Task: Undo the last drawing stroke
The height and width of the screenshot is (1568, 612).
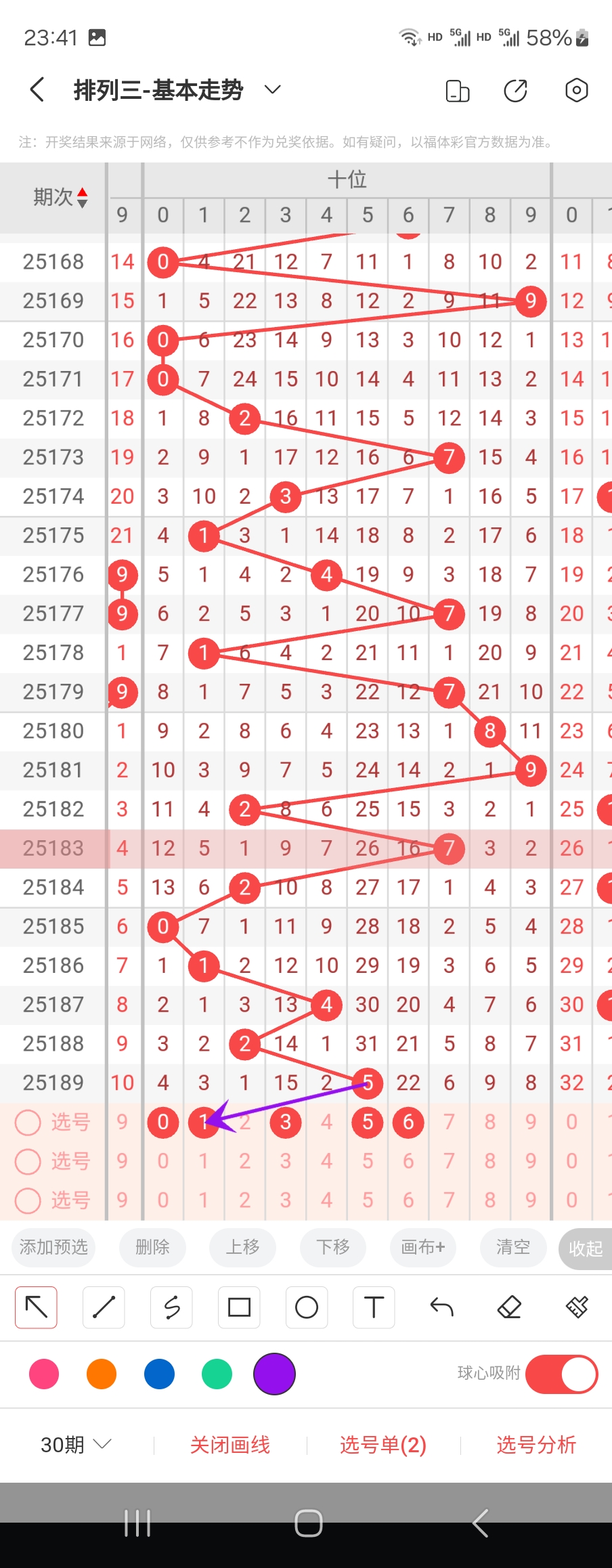Action: tap(441, 1307)
